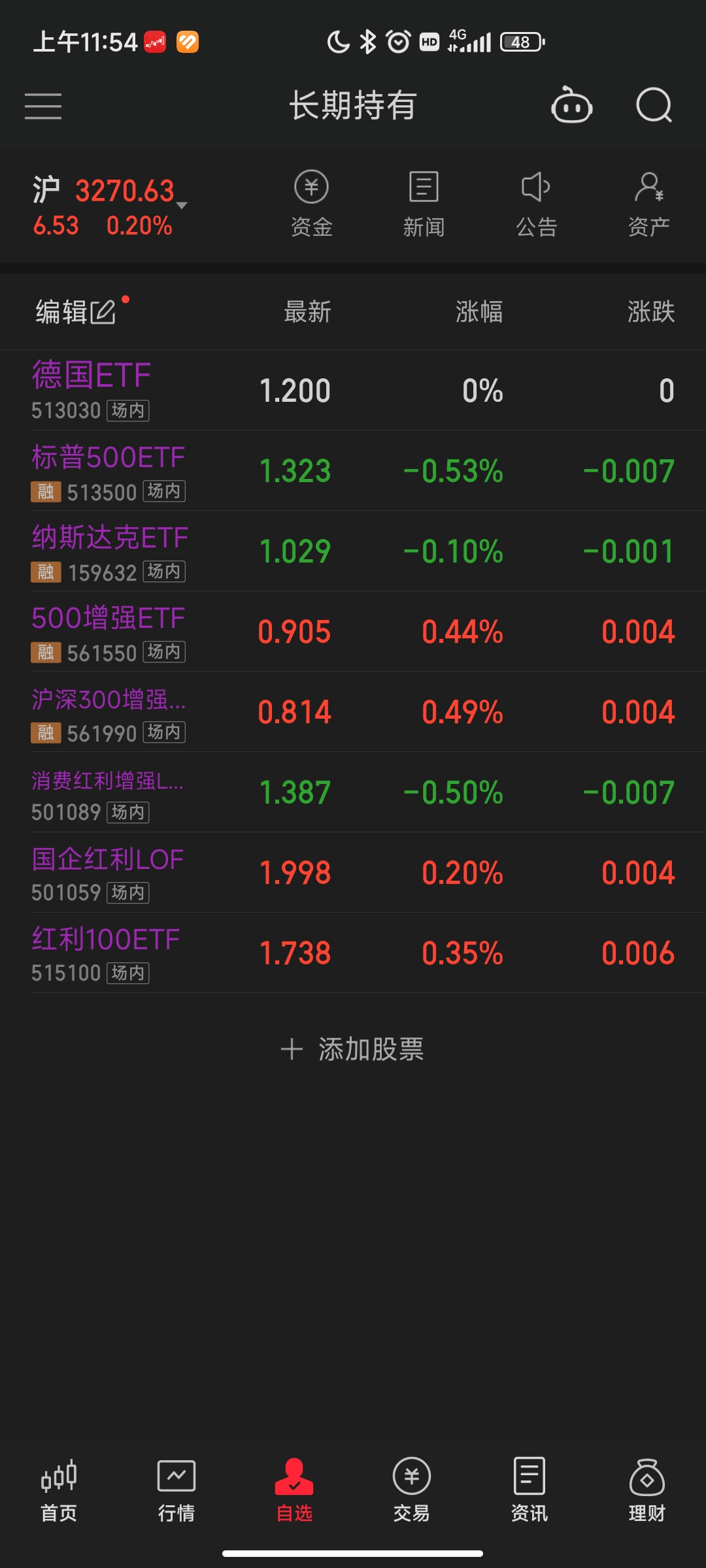Viewport: 706px width, 1568px height.
Task: Open 500增强ETF 561550 details
Action: click(x=108, y=631)
